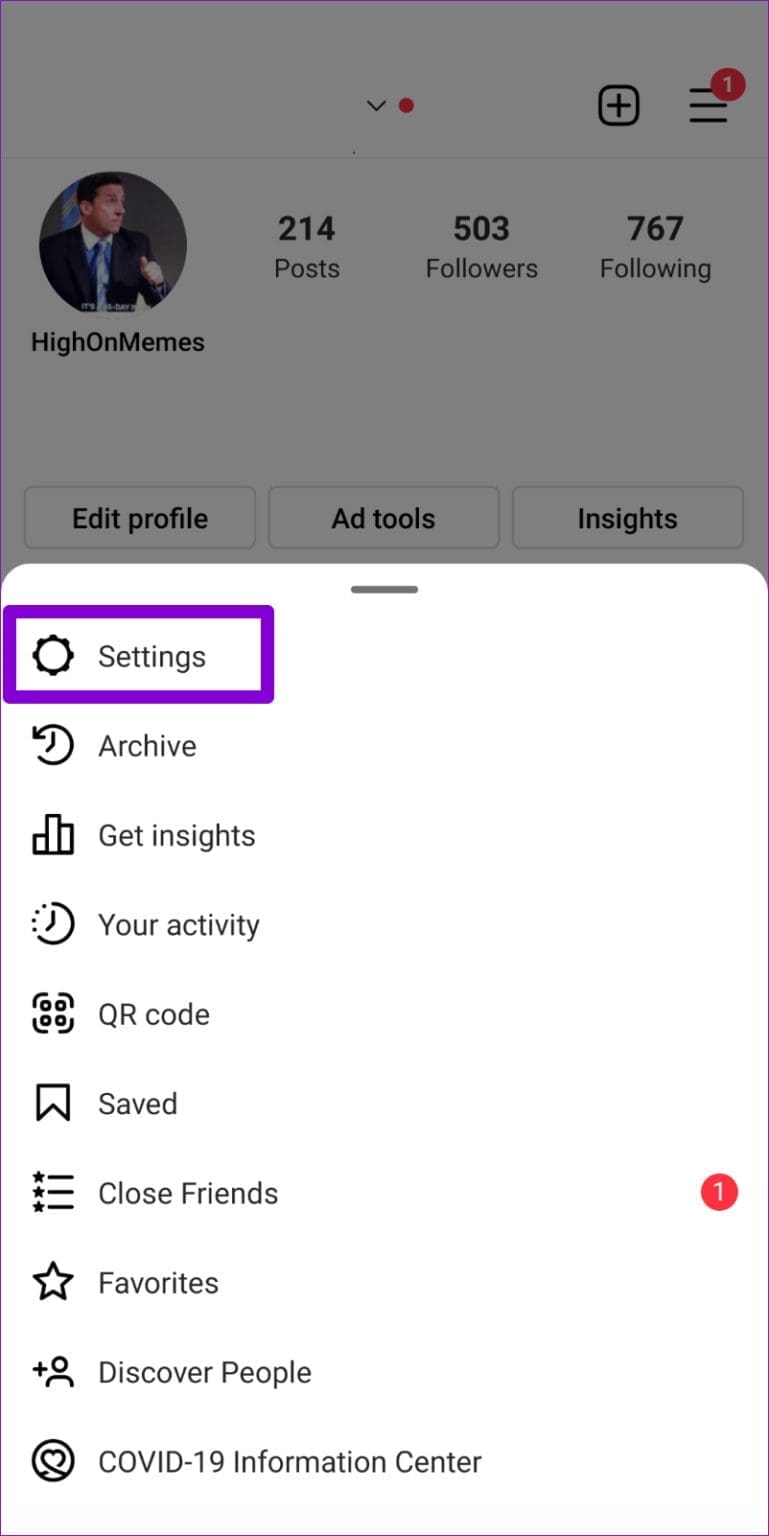The width and height of the screenshot is (769, 1536).
Task: Tap the Discover People add-person icon
Action: point(53,1371)
